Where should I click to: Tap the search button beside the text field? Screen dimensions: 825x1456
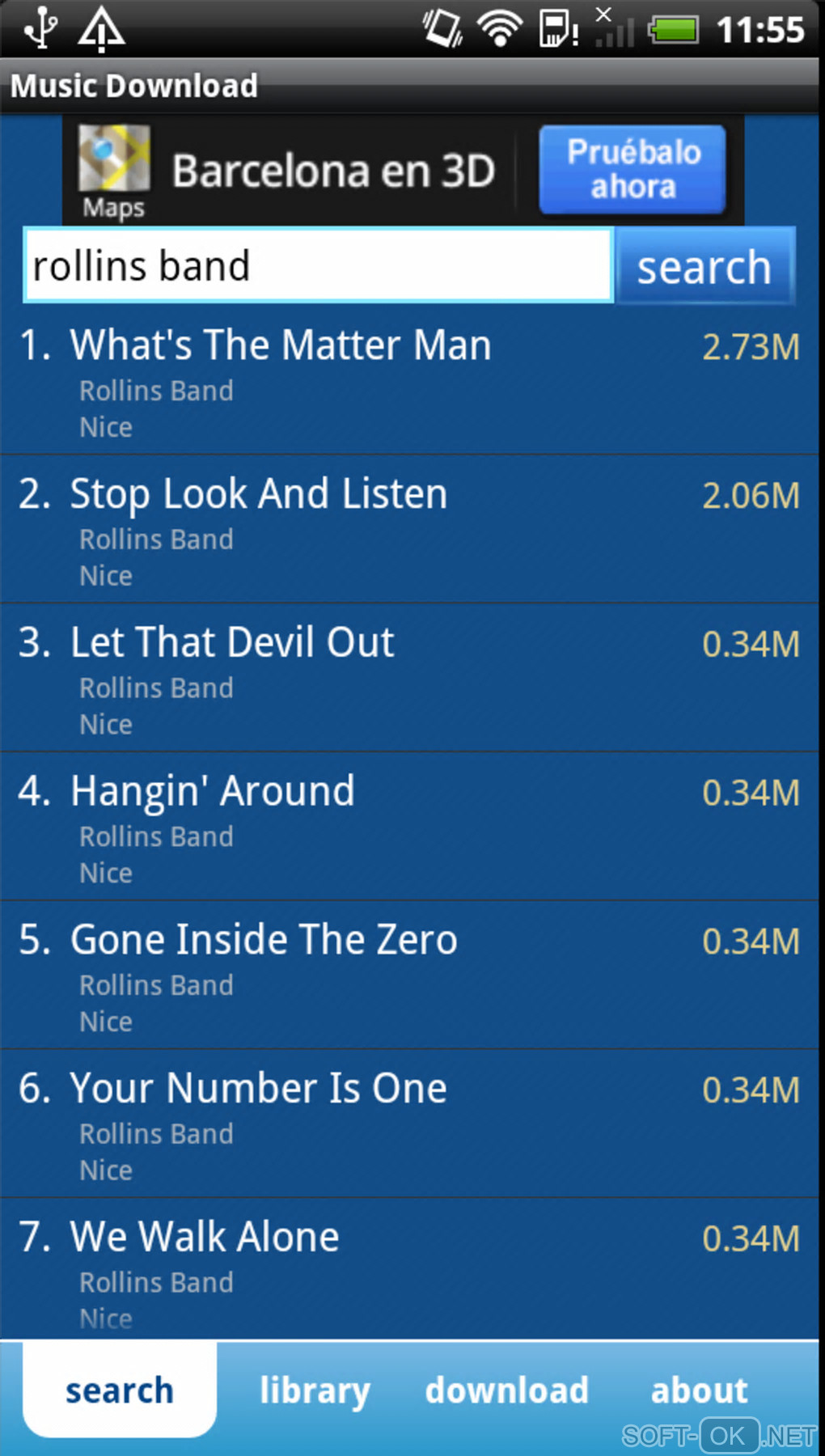(704, 267)
